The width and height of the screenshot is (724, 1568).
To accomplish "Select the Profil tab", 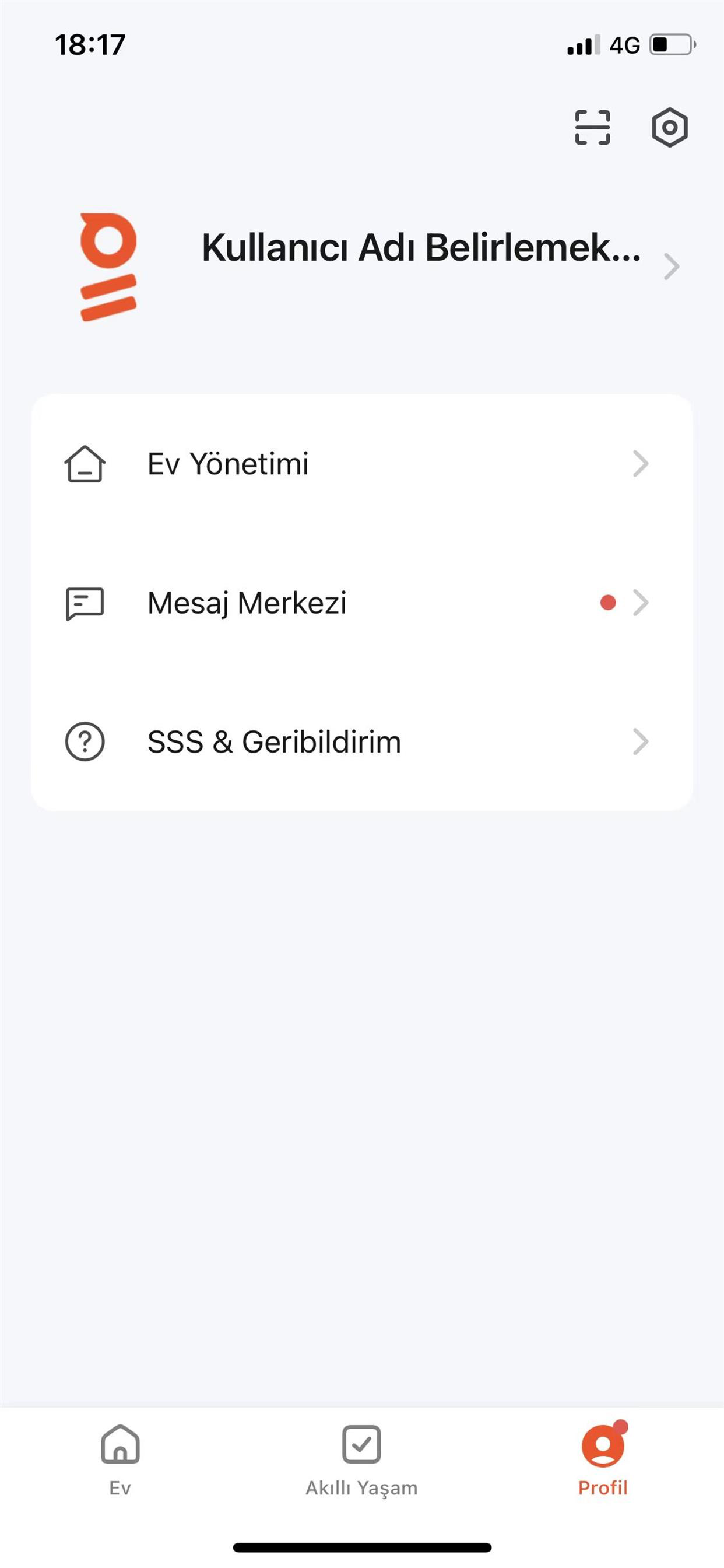I will click(x=603, y=1459).
